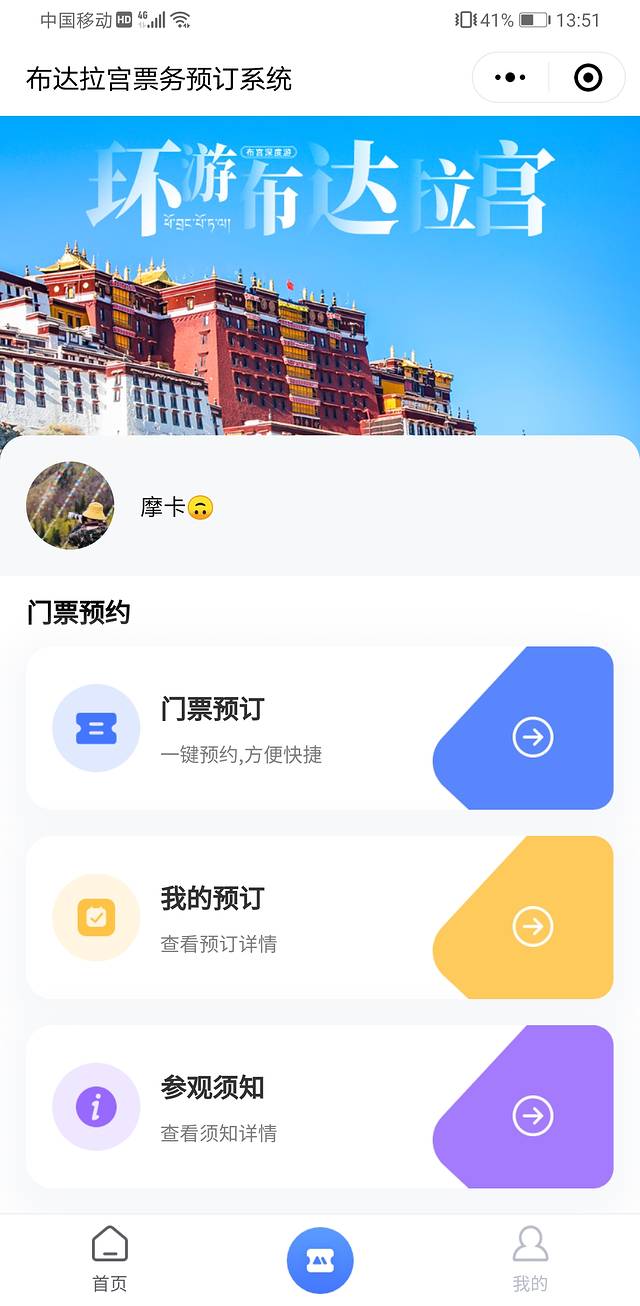Go to the 我的 profile tab
The height and width of the screenshot is (1306, 640).
click(x=530, y=1259)
